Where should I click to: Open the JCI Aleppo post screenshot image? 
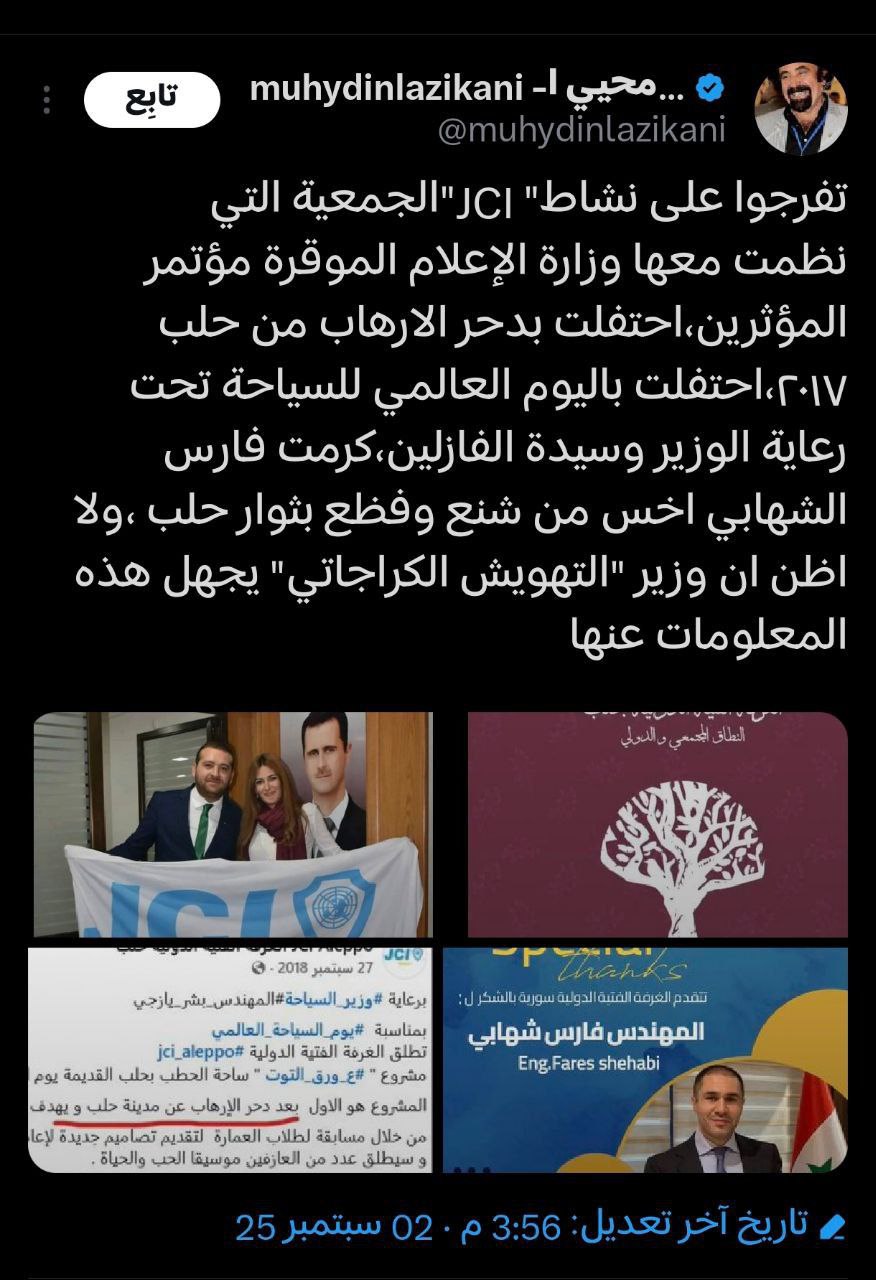(x=233, y=1060)
